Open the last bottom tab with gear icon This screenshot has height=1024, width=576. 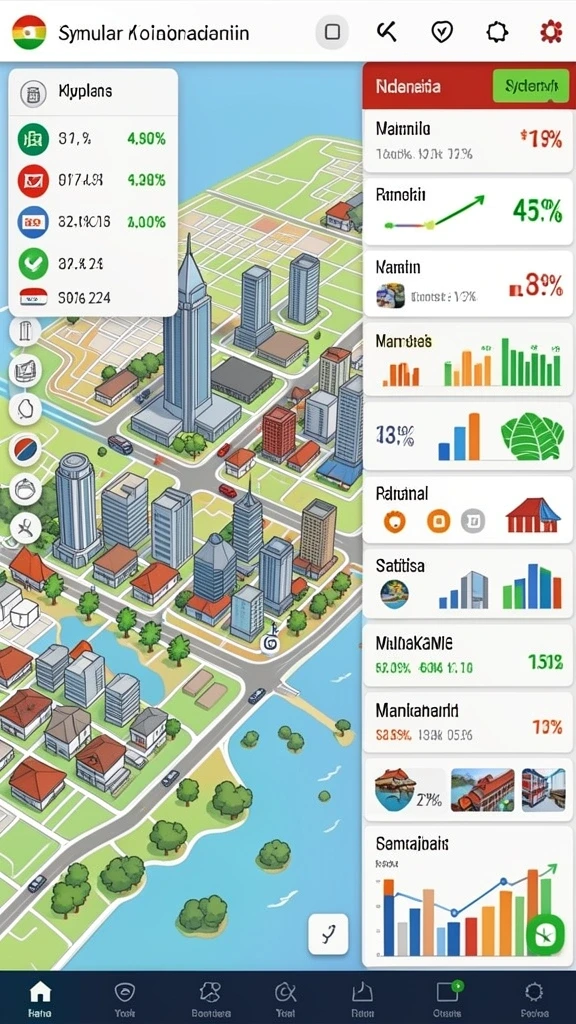[534, 998]
